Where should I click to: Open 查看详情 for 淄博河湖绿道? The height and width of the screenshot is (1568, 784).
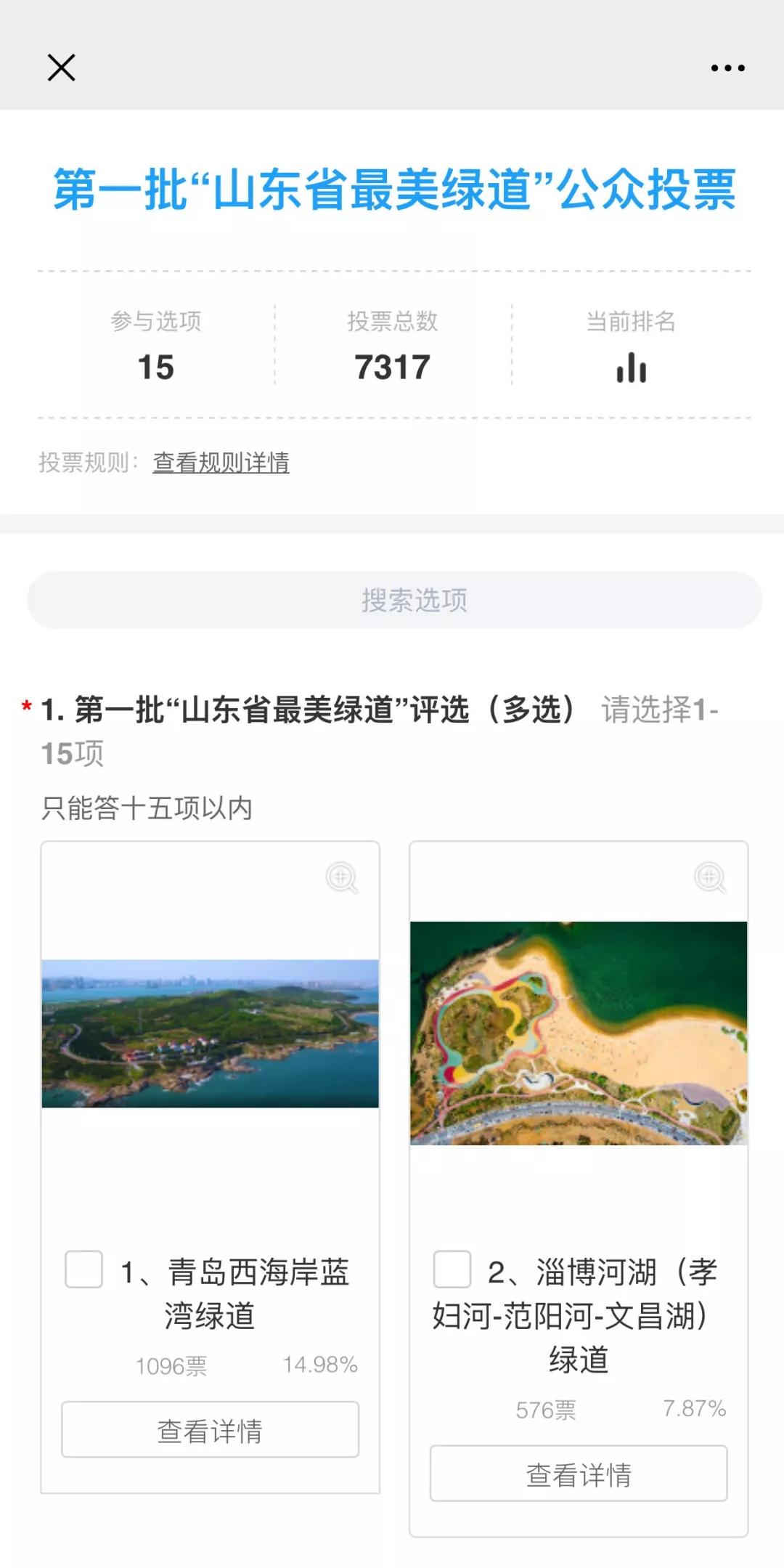[x=579, y=1473]
